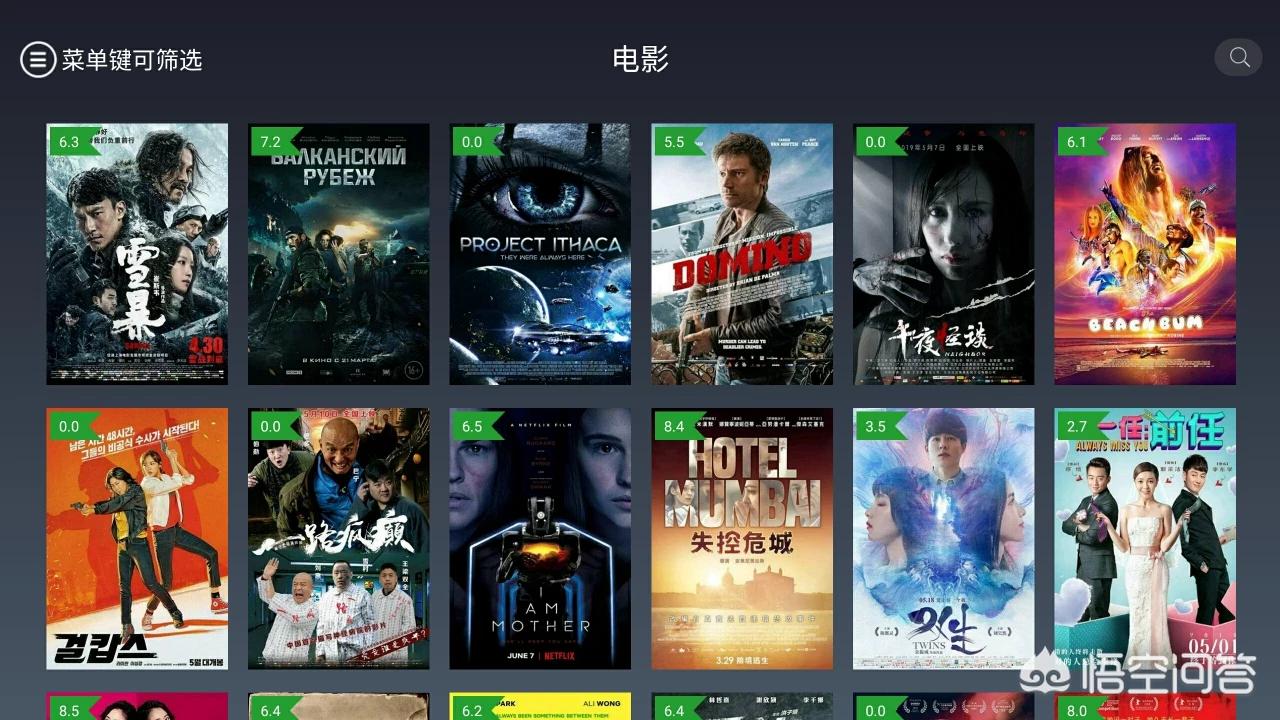The height and width of the screenshot is (720, 1280).
Task: Open the search icon
Action: [x=1239, y=58]
